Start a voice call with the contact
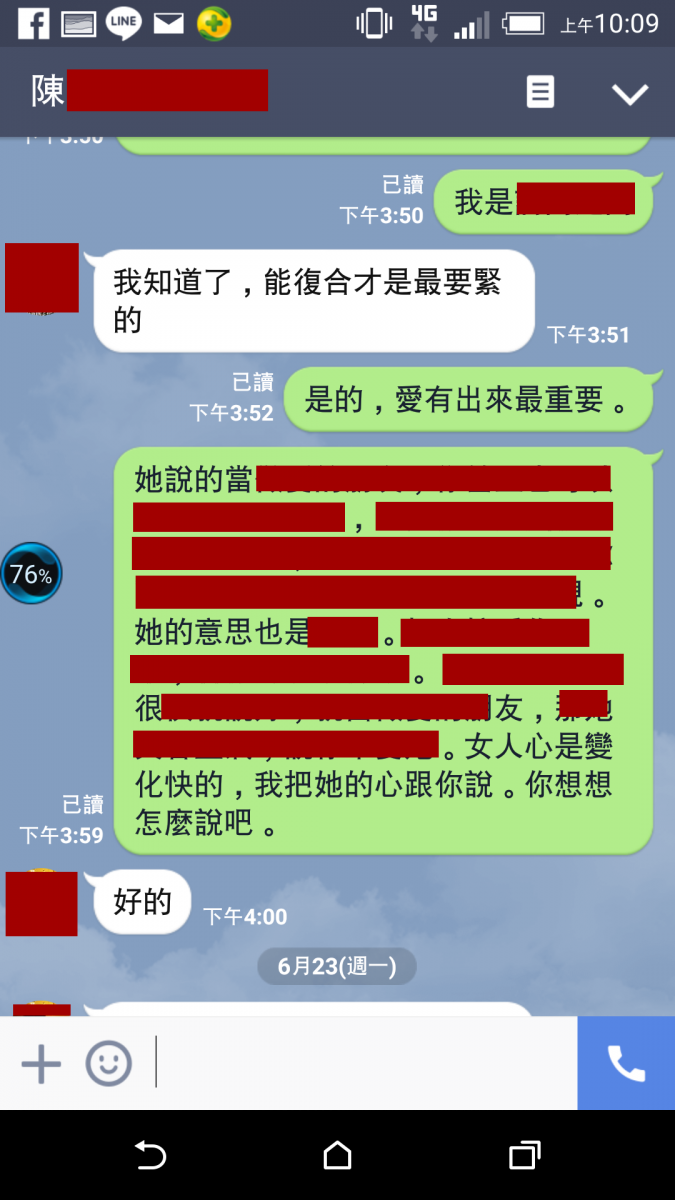The height and width of the screenshot is (1200, 675). click(626, 1063)
